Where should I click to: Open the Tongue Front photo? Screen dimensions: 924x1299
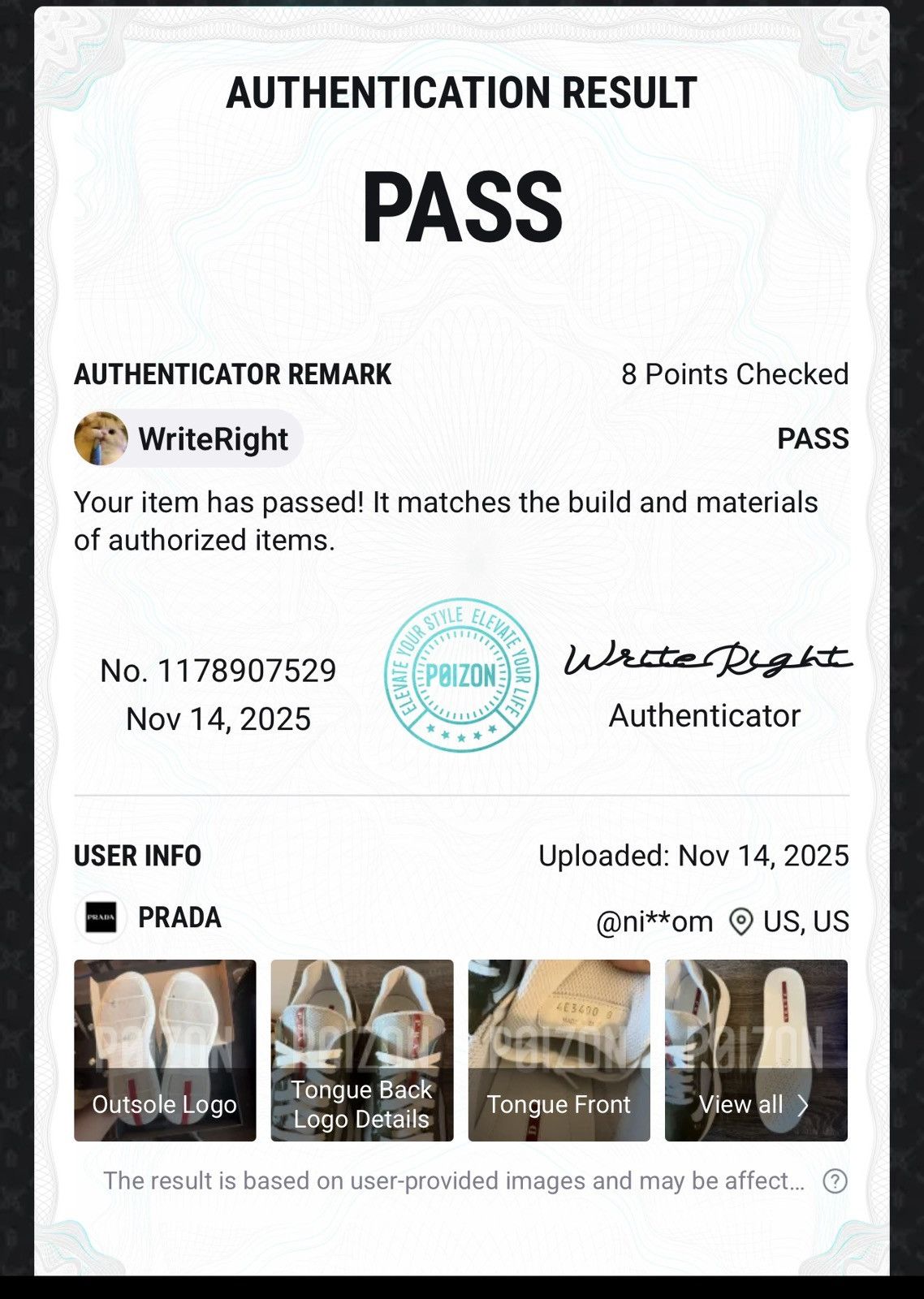559,1050
